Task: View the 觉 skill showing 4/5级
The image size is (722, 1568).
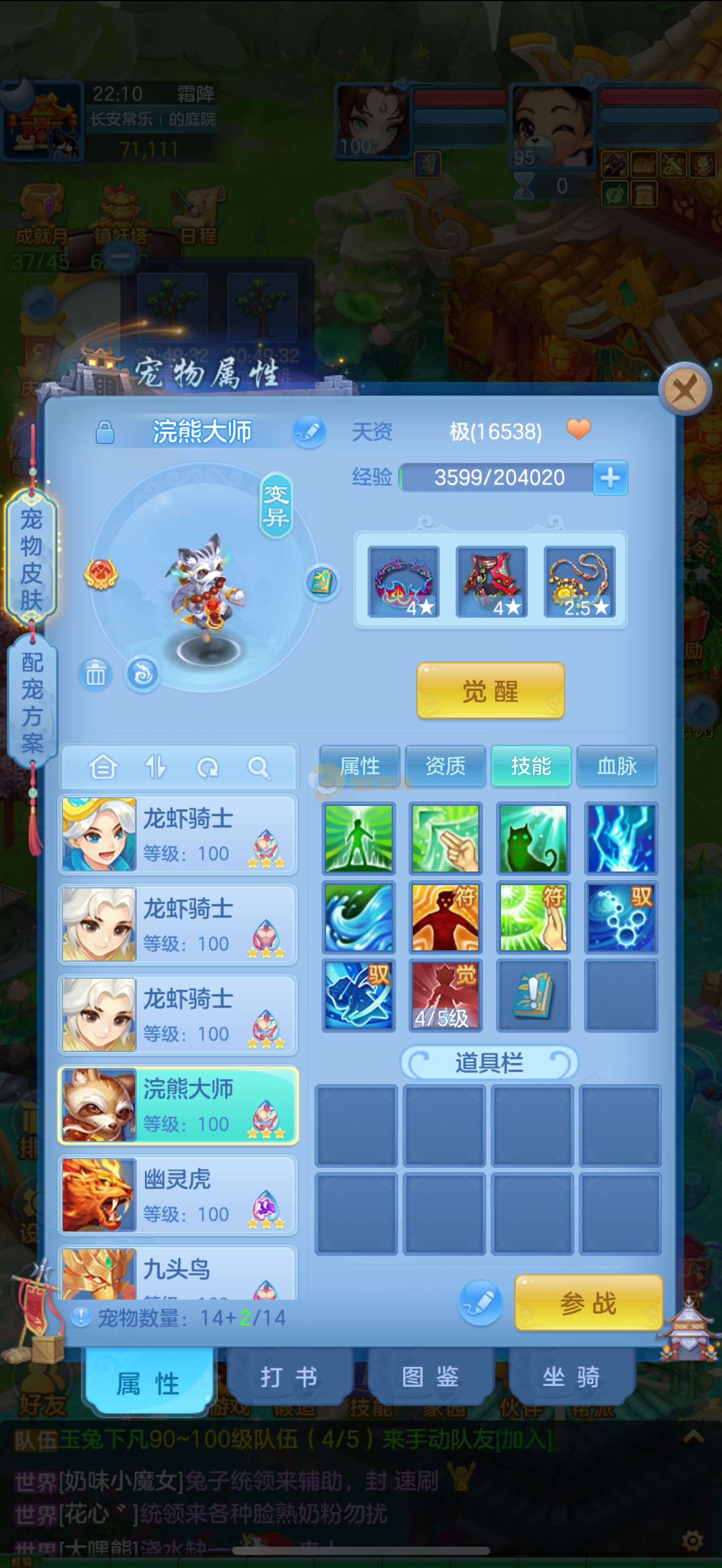Action: 445,995
